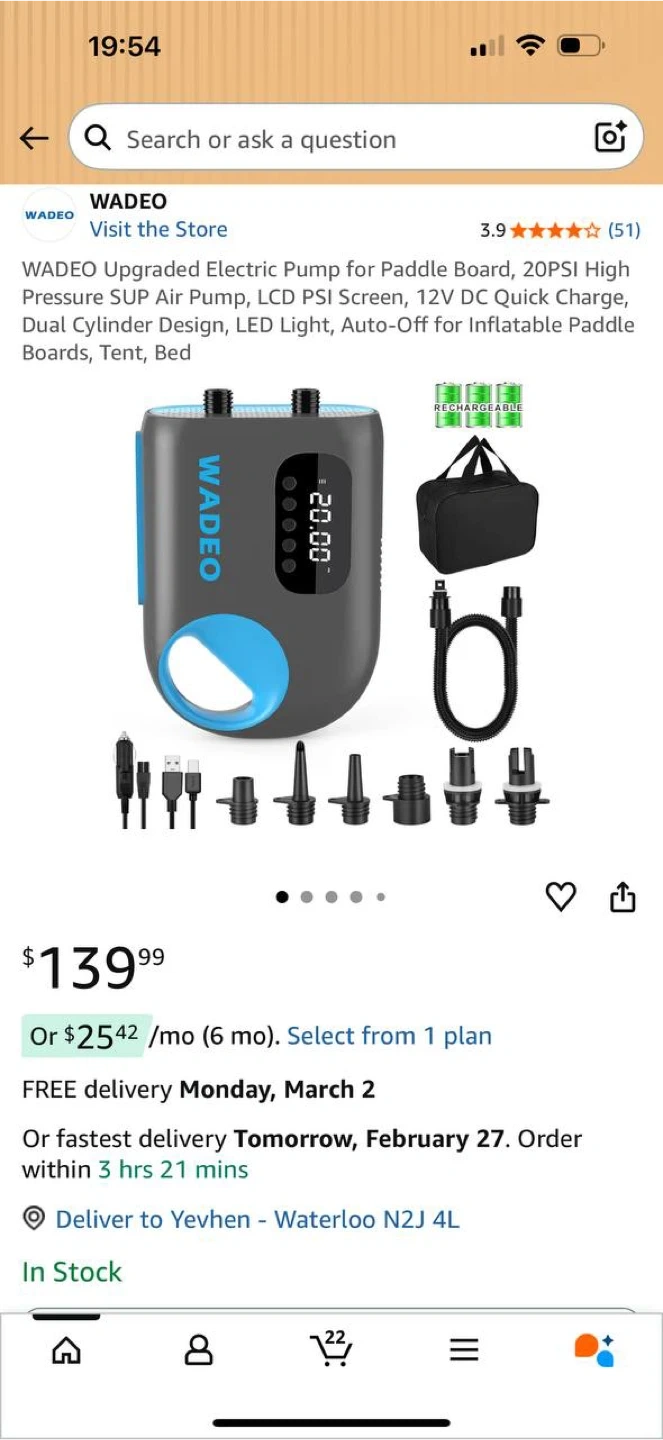The height and width of the screenshot is (1440, 663).
Task: Select from 1 monthly payment plan
Action: click(x=389, y=1036)
